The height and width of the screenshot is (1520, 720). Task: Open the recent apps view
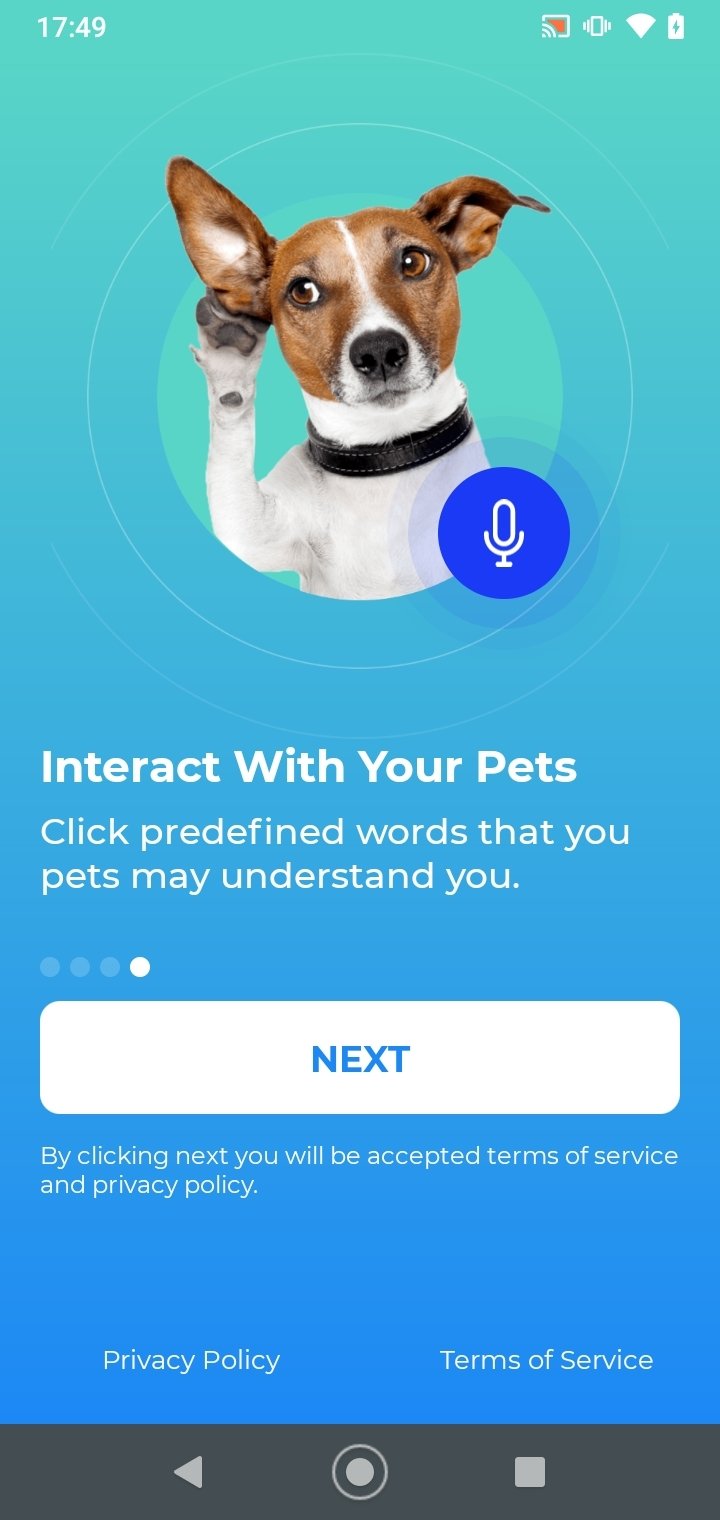[x=530, y=1472]
